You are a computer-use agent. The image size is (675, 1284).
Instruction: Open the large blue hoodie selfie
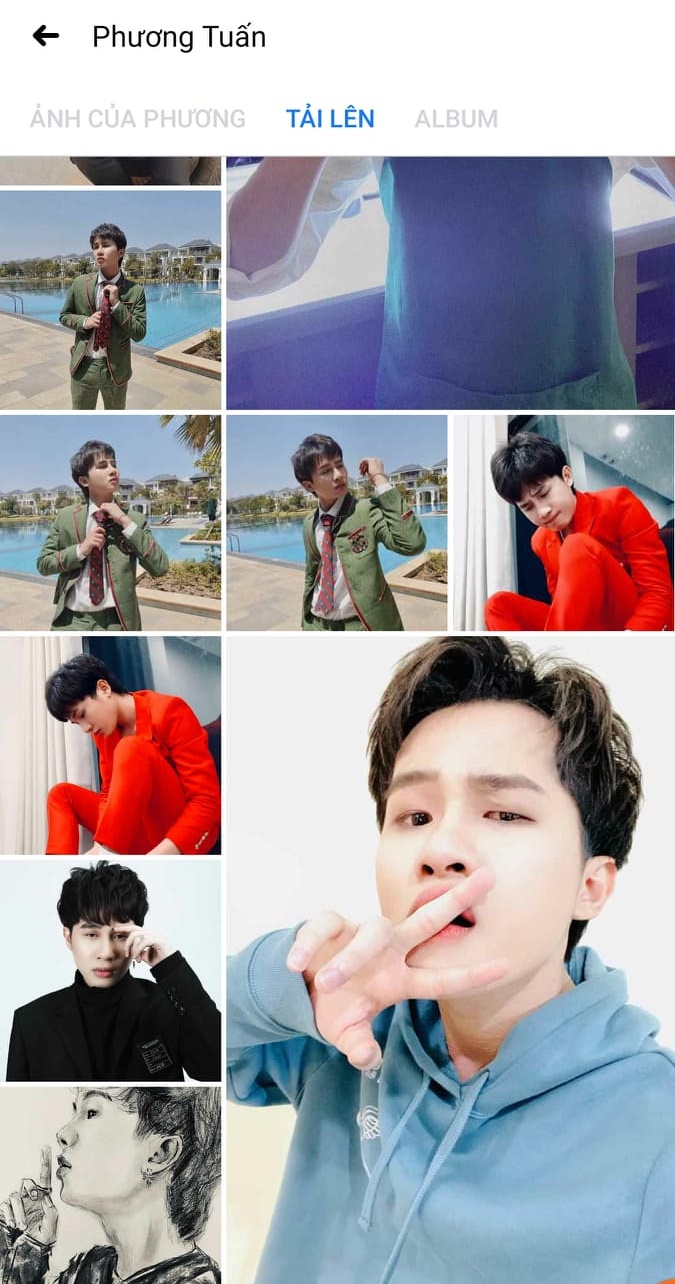click(450, 960)
